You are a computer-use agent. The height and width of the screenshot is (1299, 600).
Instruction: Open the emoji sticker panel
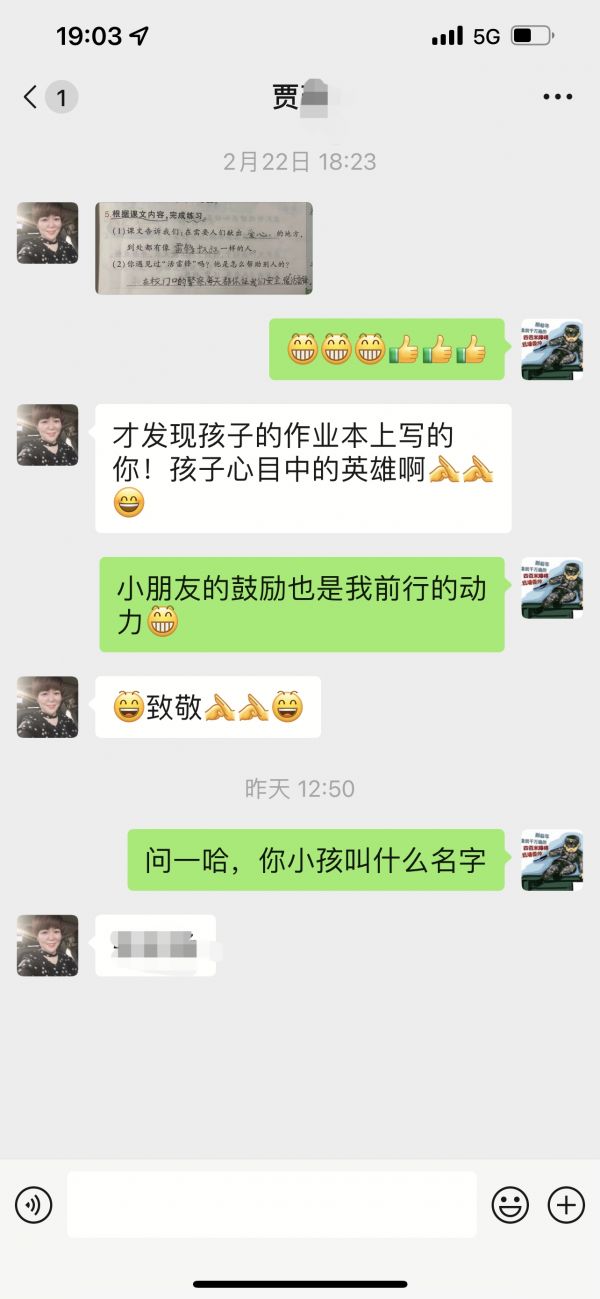(x=510, y=1204)
